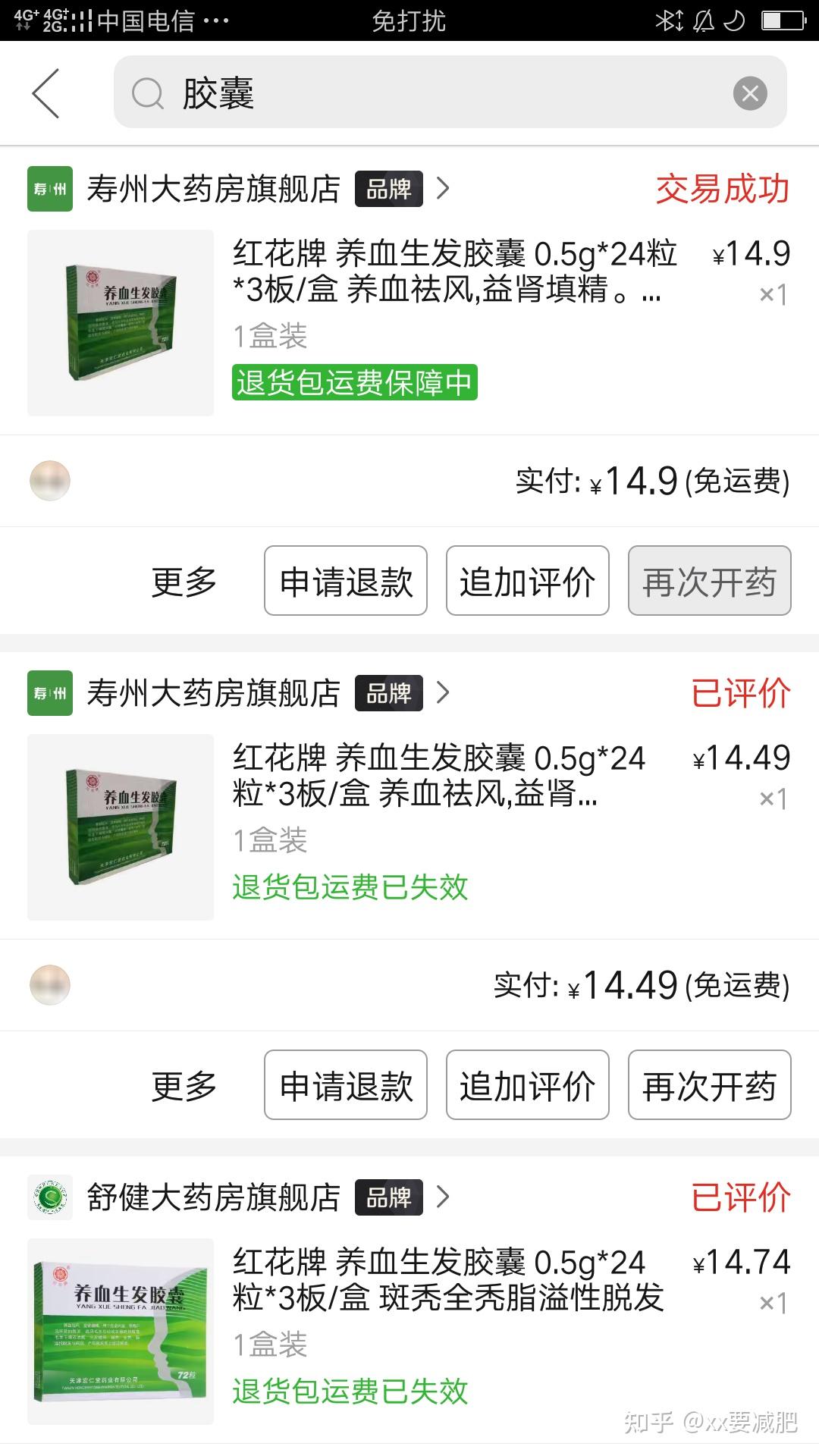Request 申请退款 on the ¥14.49 order
Screen dimensions: 819x1456
click(x=346, y=1085)
